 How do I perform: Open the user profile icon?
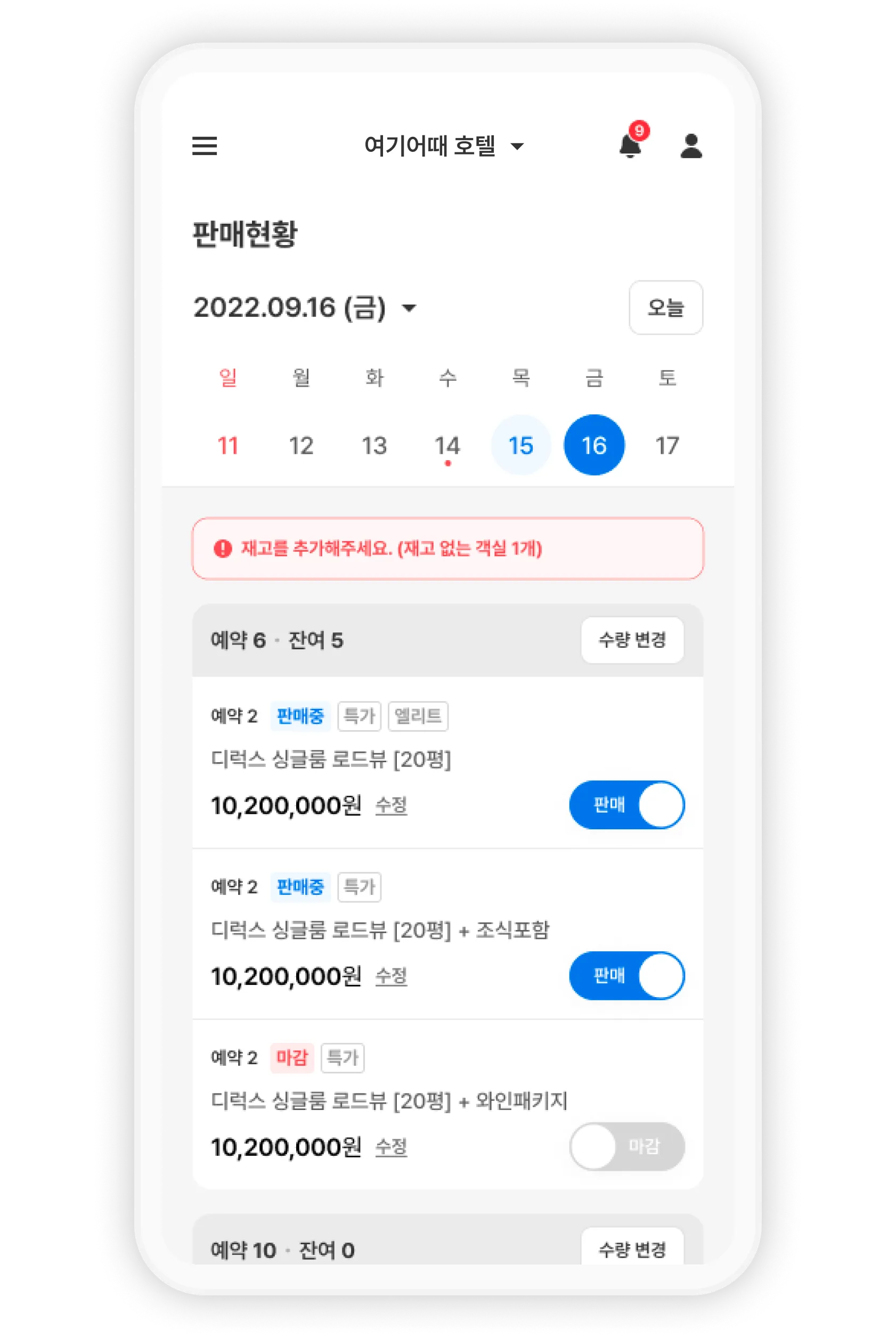(691, 146)
